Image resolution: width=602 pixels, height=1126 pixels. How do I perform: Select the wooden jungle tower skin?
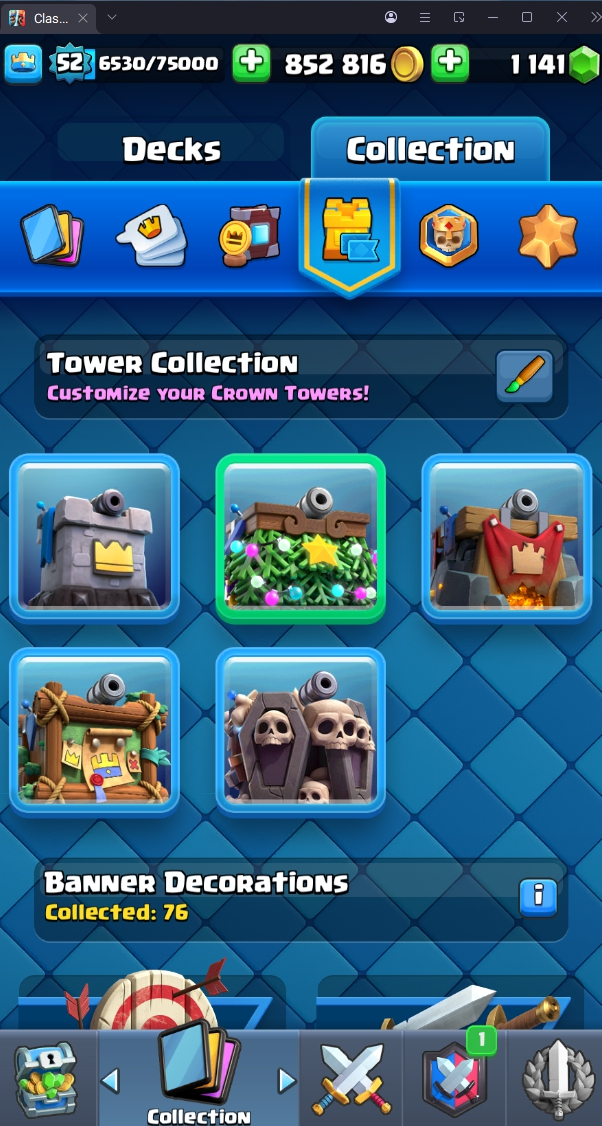pos(95,731)
